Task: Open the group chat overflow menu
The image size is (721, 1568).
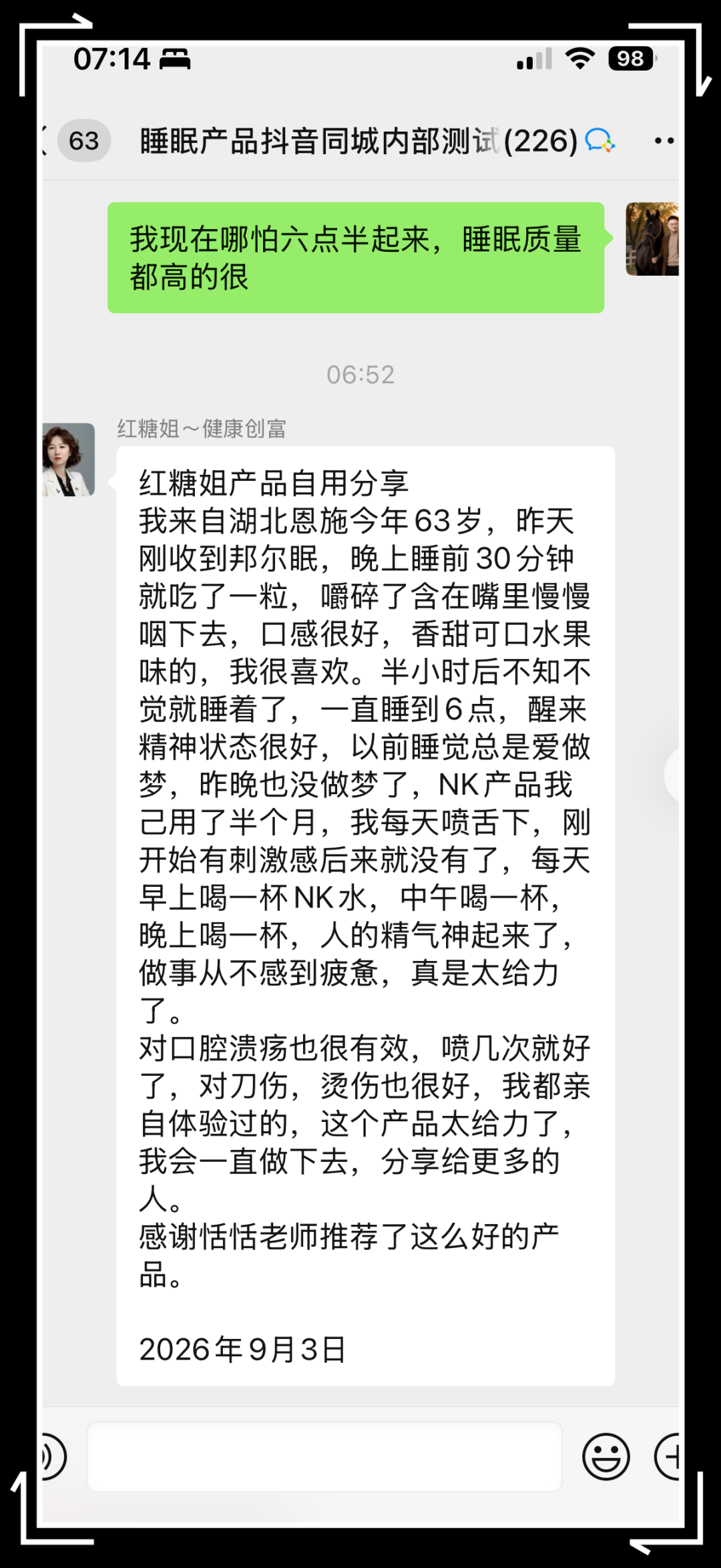Action: tap(664, 141)
